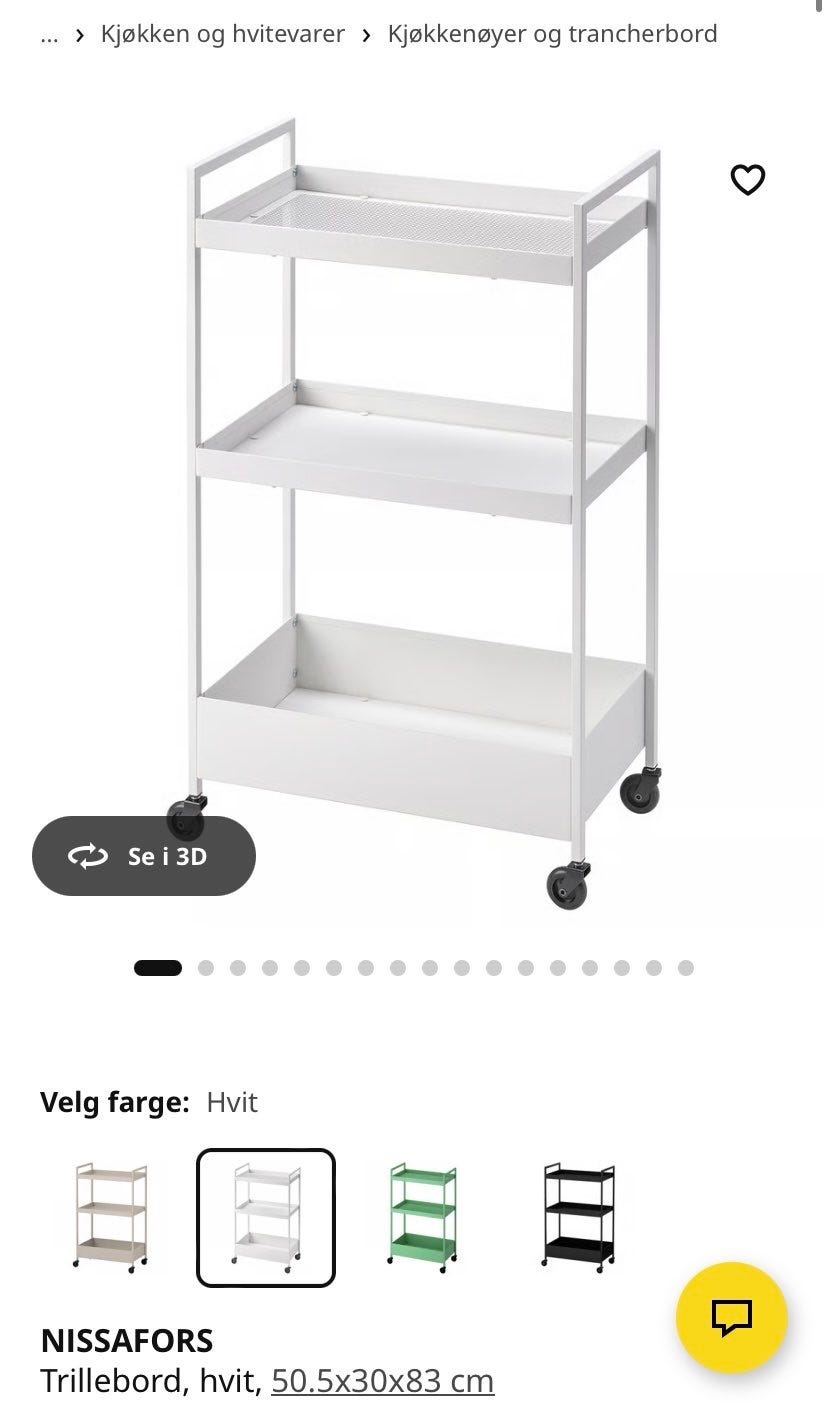Viewport: 828px width, 1406px height.
Task: Open the yellow chat button
Action: coord(731,1318)
